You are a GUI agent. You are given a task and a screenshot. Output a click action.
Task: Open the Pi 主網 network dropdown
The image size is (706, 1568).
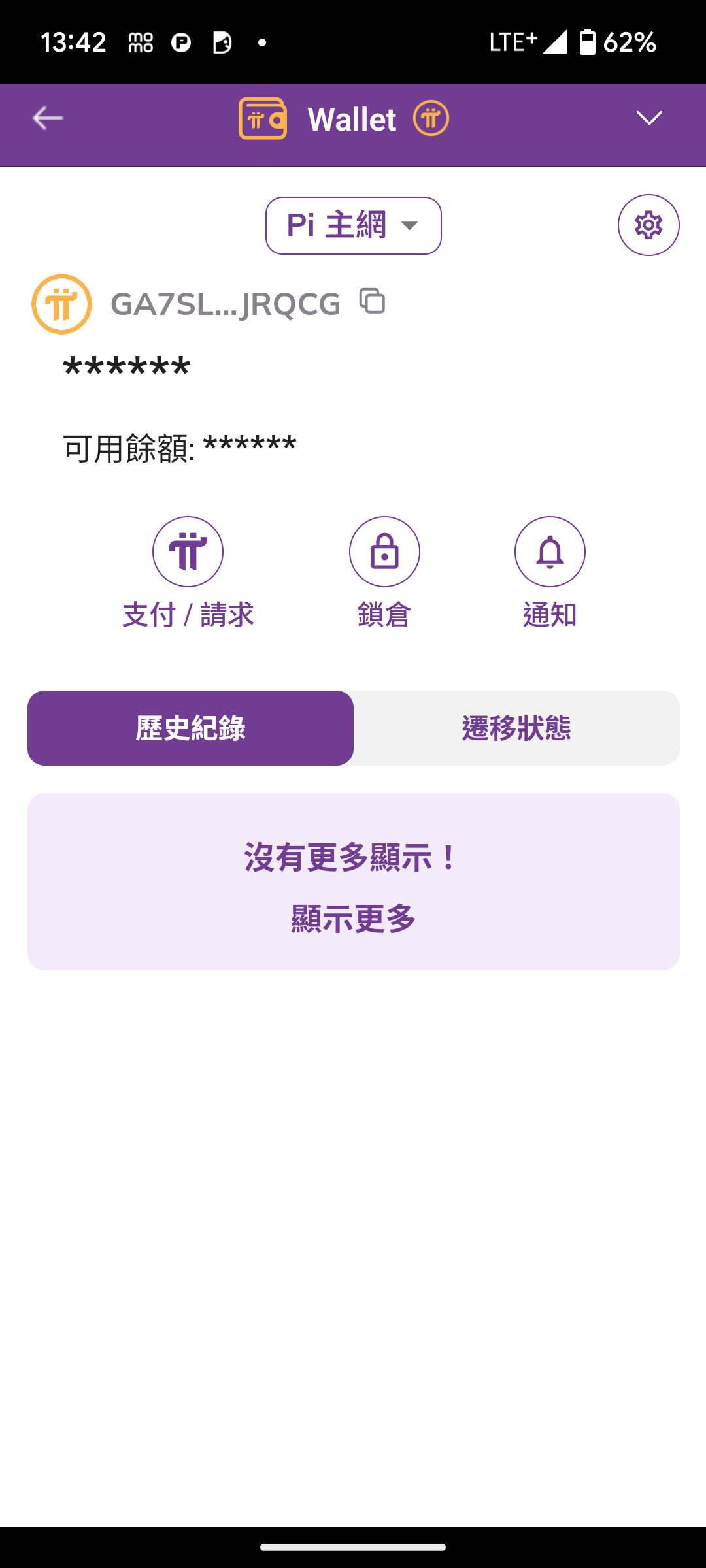[352, 225]
